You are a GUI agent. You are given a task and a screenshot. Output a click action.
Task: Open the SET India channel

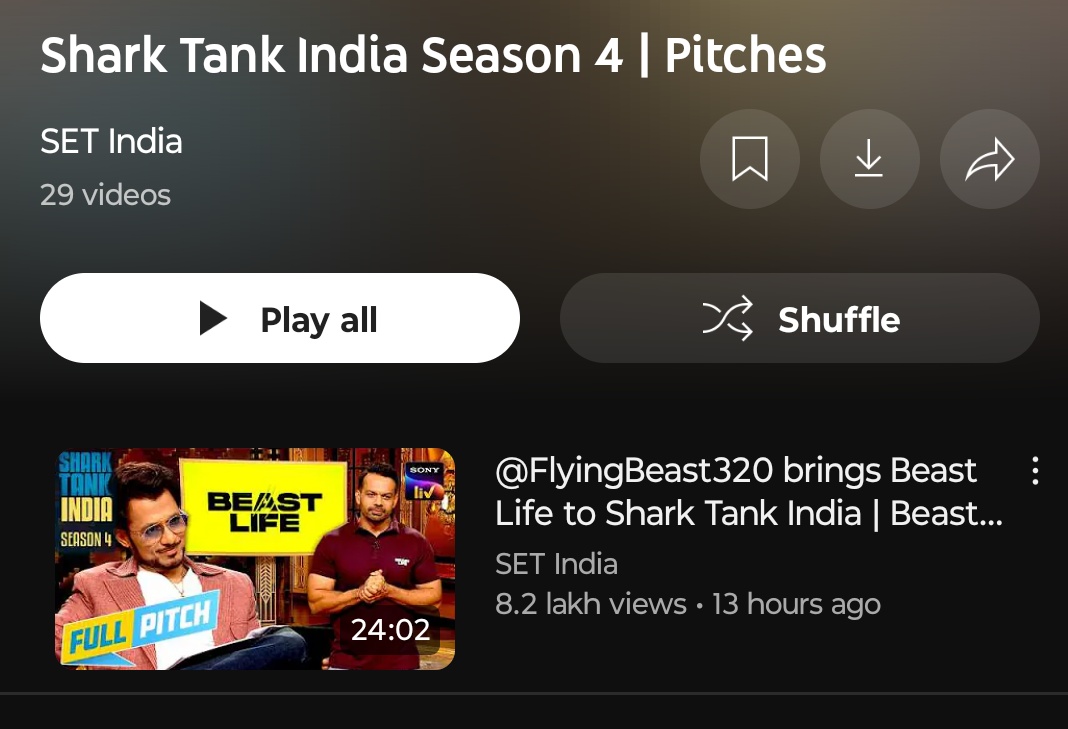[x=111, y=141]
